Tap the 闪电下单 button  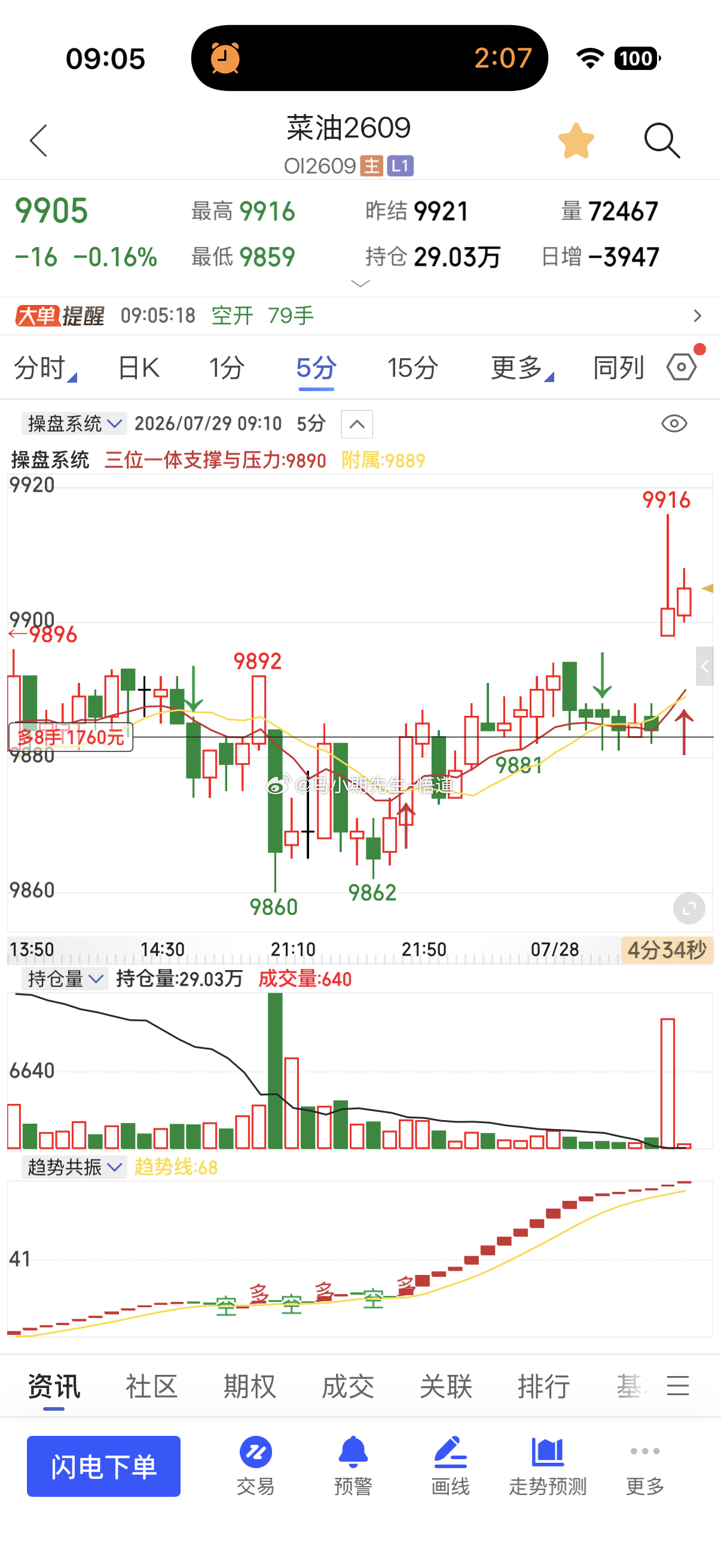point(103,1466)
